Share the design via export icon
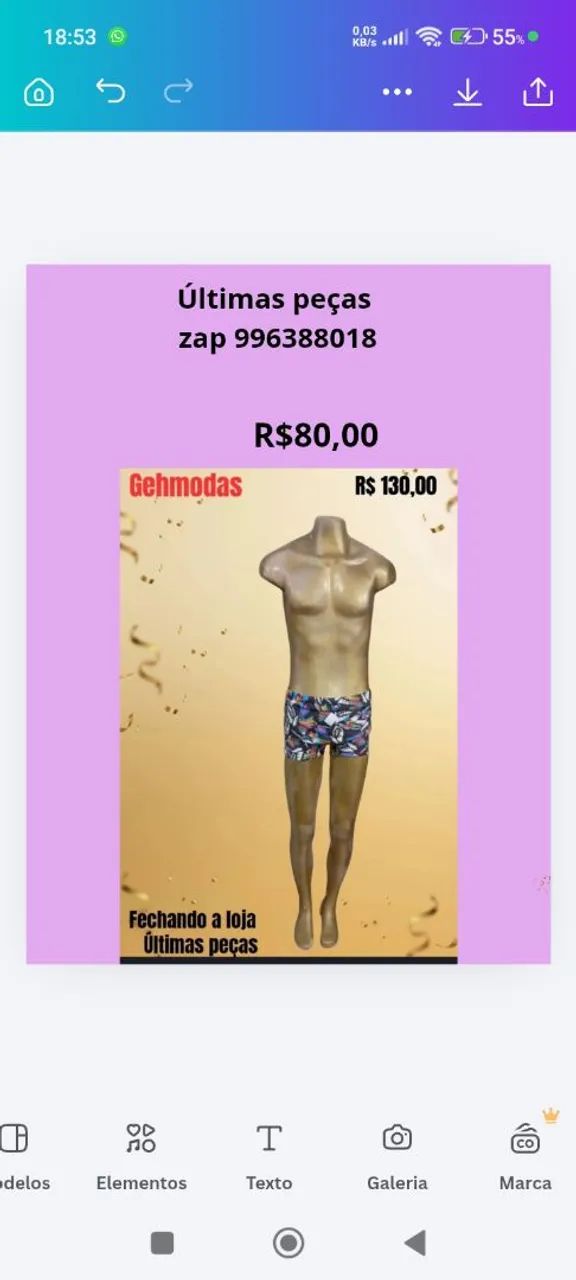This screenshot has height=1280, width=576. (538, 92)
